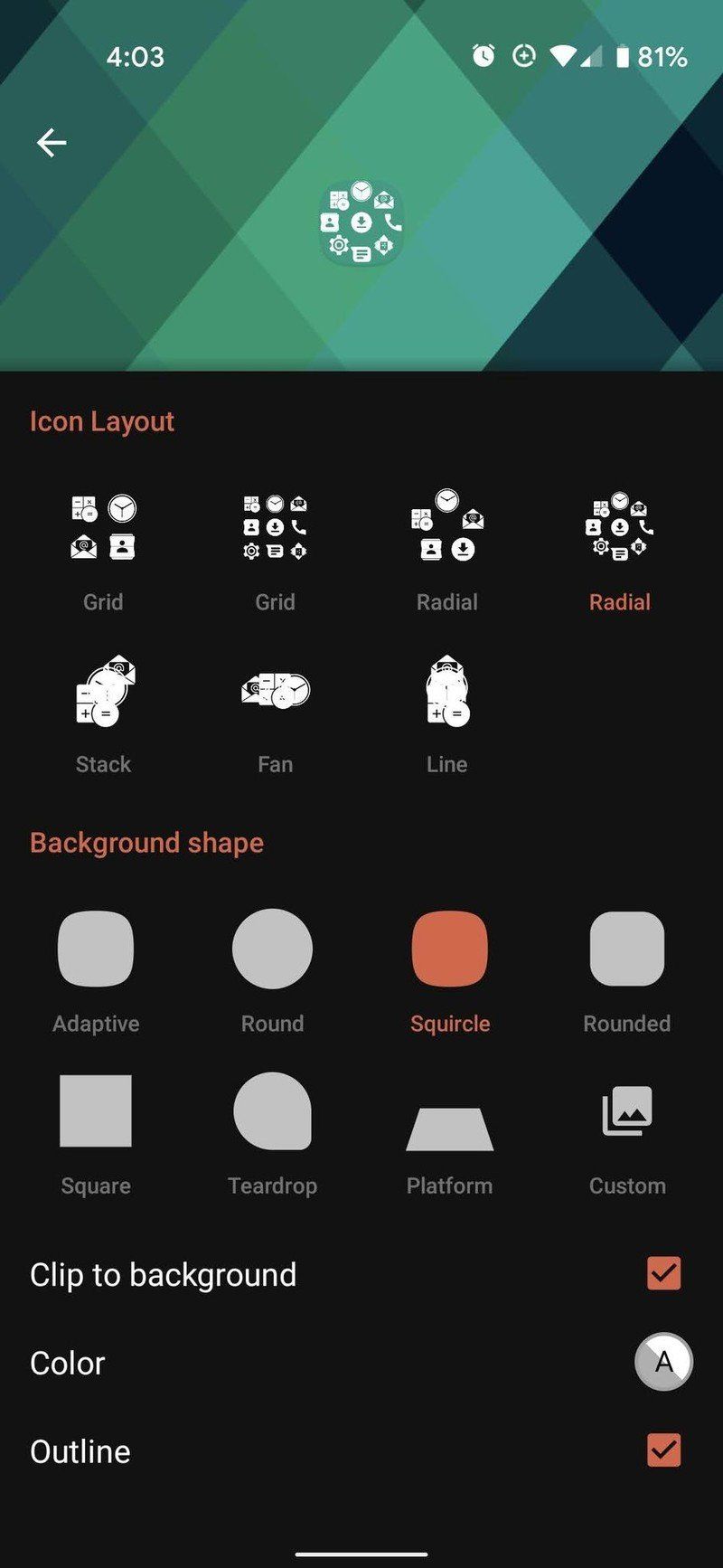Pick the Custom background shape option

626,1110
